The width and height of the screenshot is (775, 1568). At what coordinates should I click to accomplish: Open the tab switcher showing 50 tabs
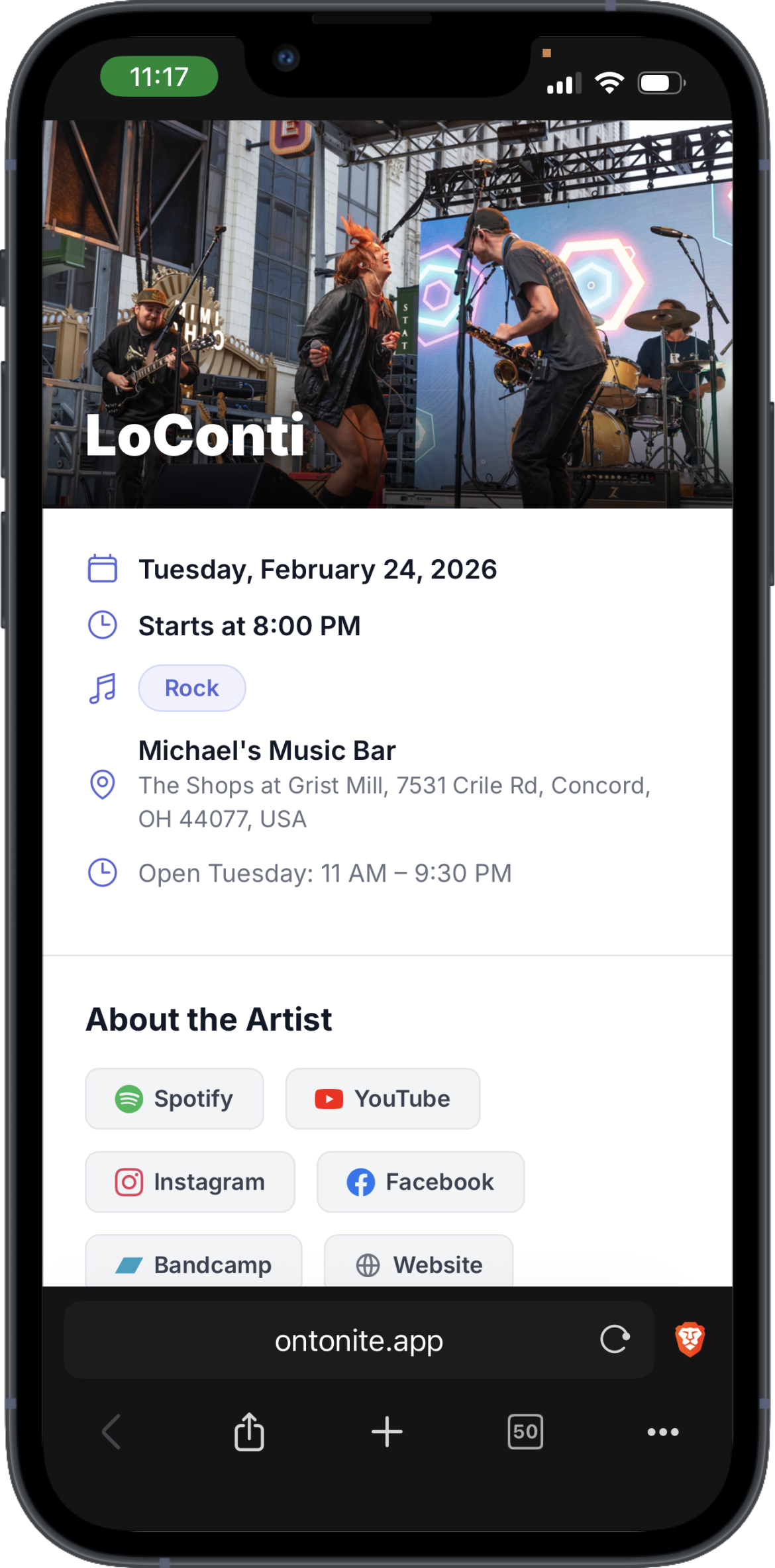point(525,1431)
